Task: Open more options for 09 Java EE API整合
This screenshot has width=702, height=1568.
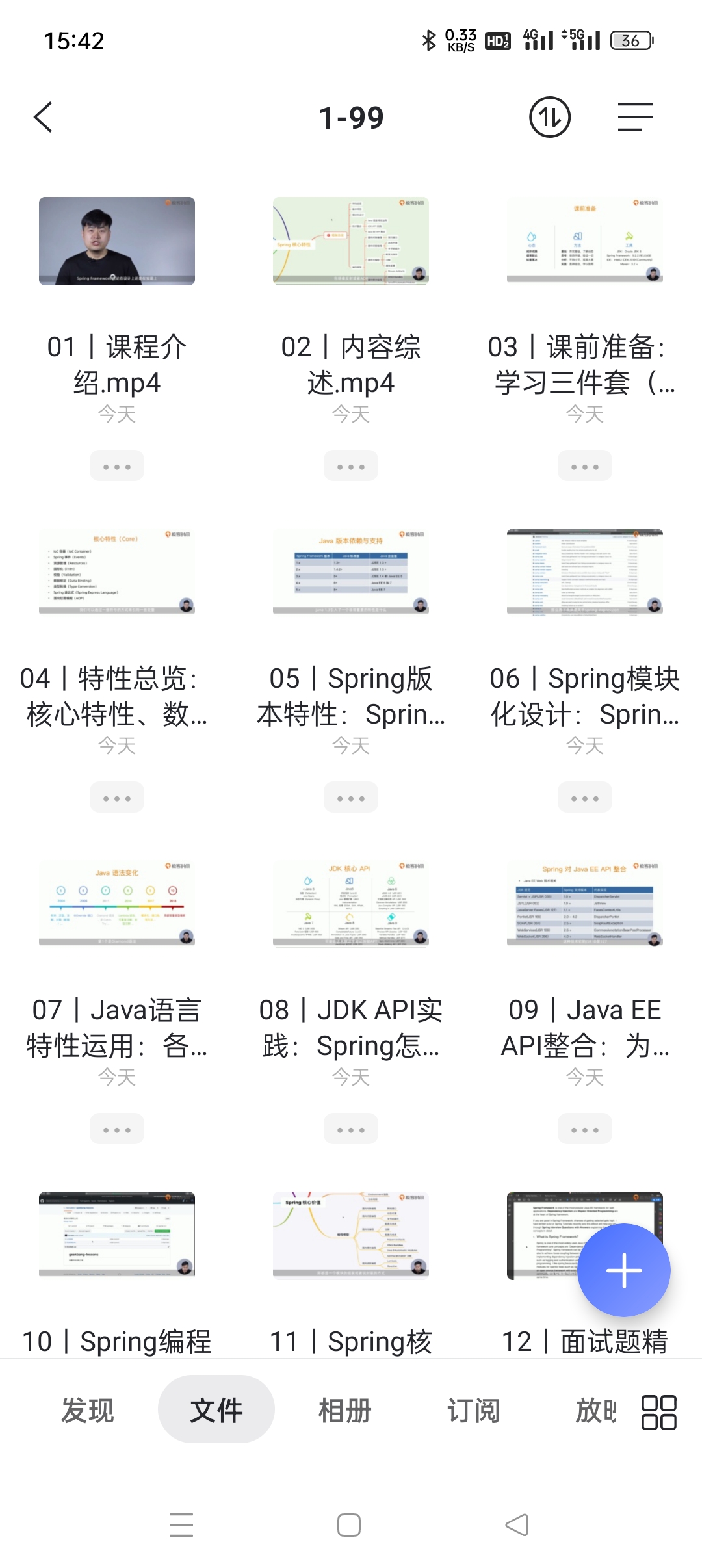Action: coord(585,1129)
